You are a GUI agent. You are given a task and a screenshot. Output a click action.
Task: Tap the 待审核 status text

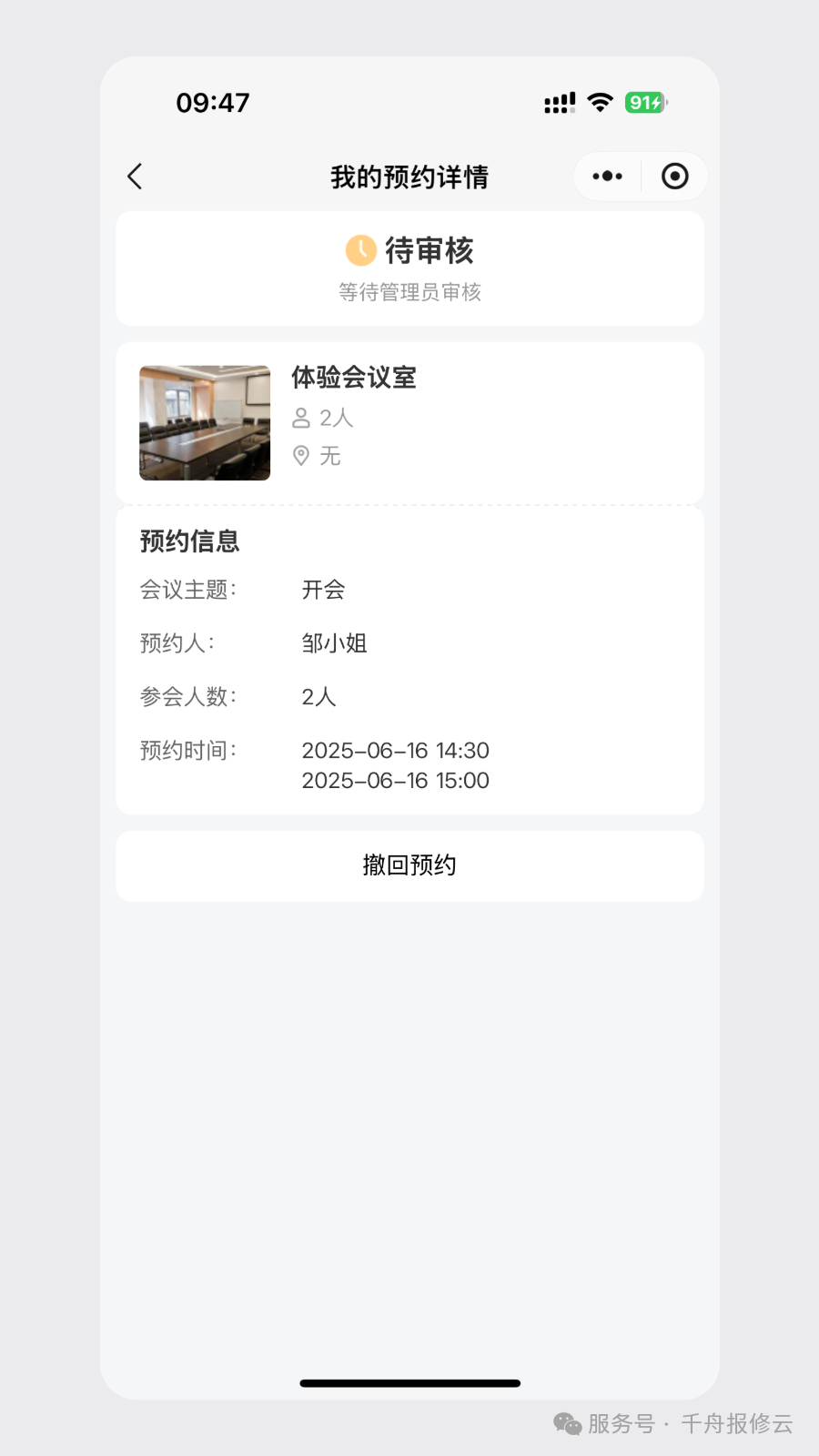430,250
